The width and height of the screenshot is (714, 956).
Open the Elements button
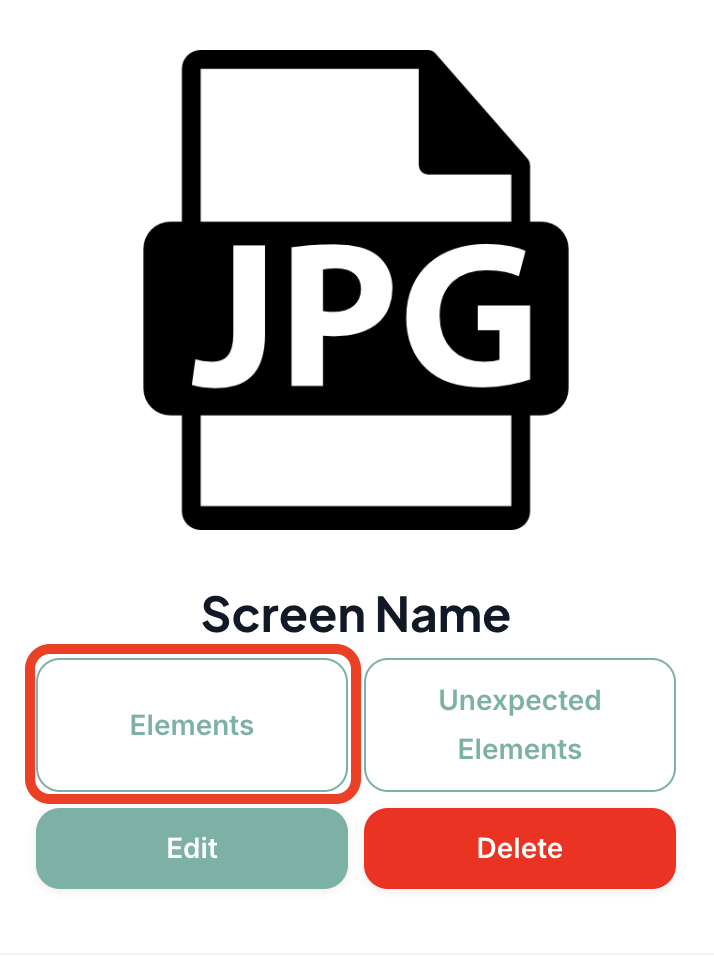[192, 725]
